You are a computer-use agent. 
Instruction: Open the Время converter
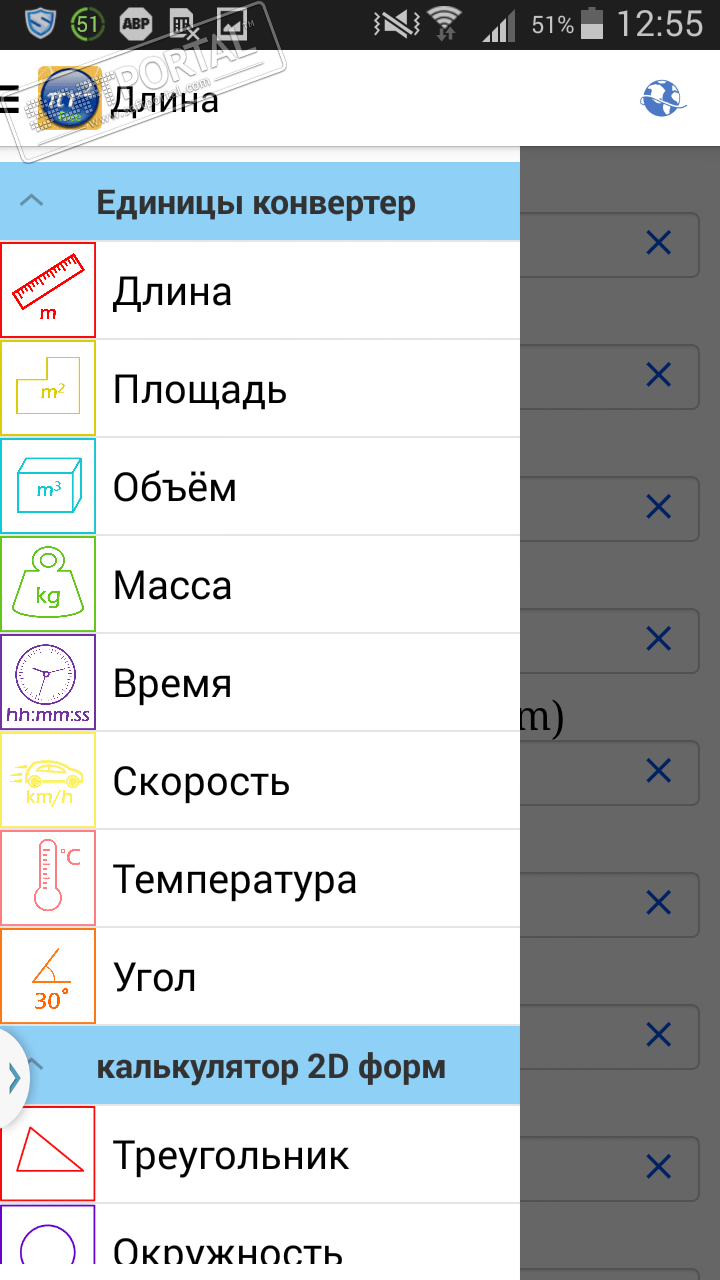(260, 683)
